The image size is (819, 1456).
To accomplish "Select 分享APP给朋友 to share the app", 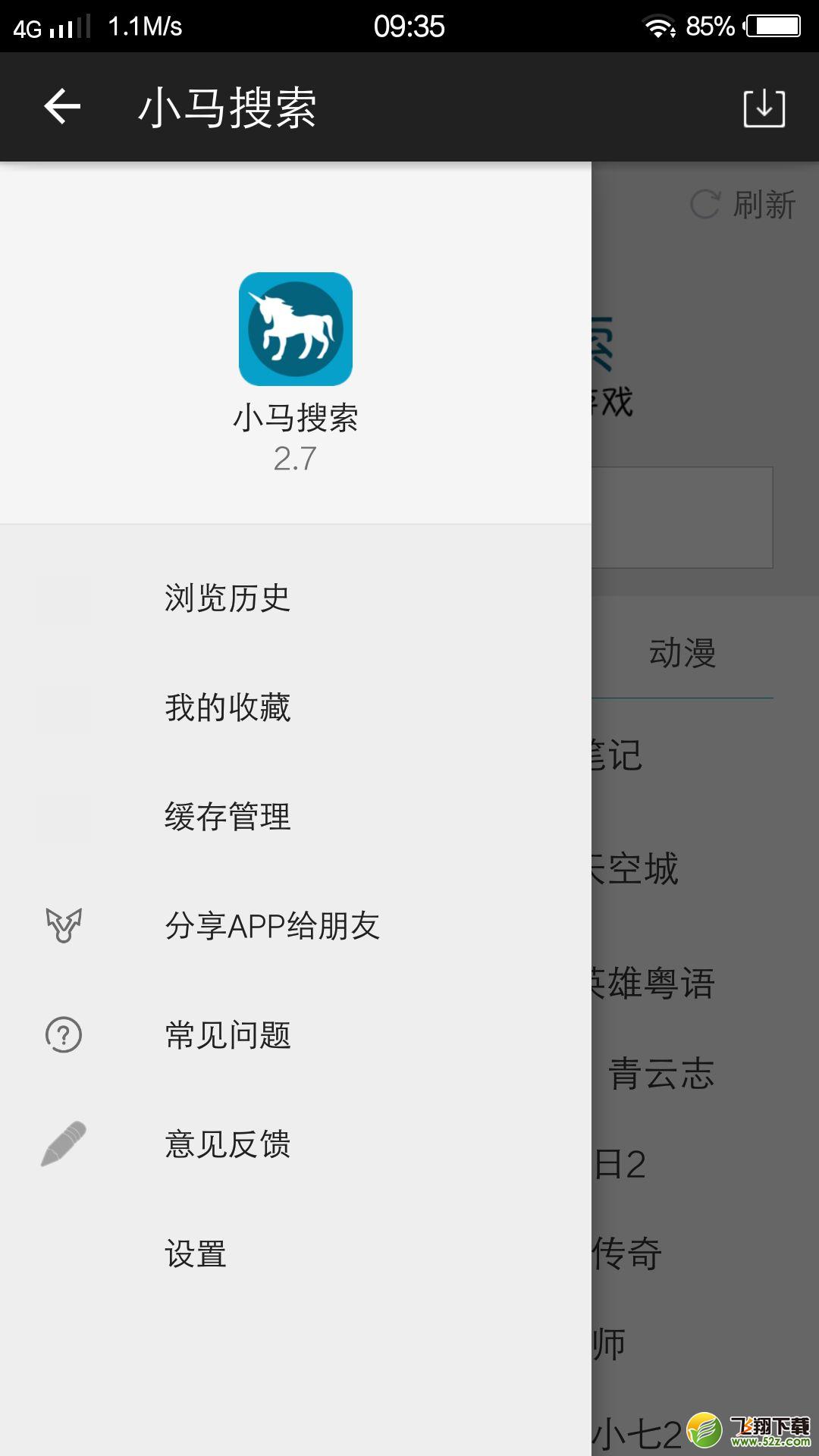I will (296, 926).
